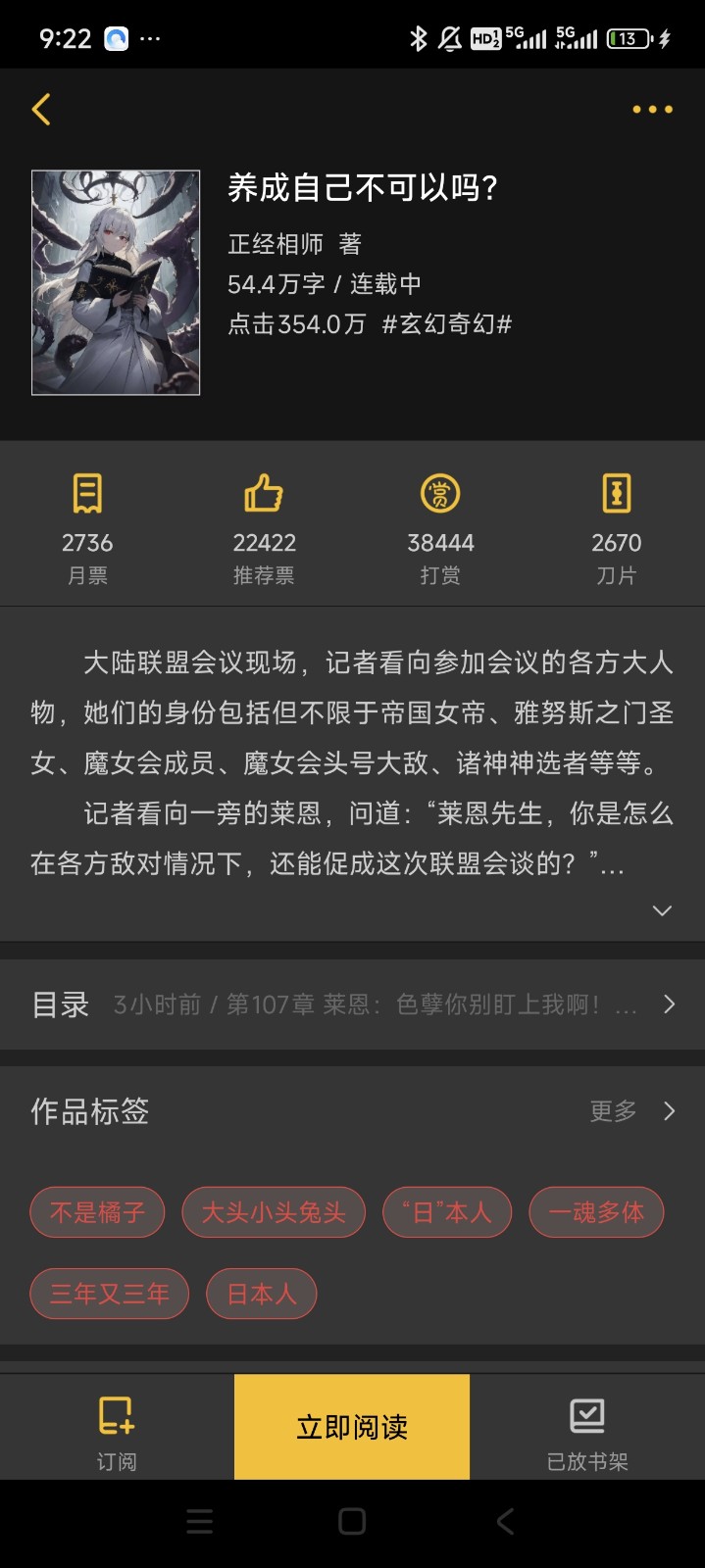
Task: Send a 刀片 to the author
Action: 616,529
